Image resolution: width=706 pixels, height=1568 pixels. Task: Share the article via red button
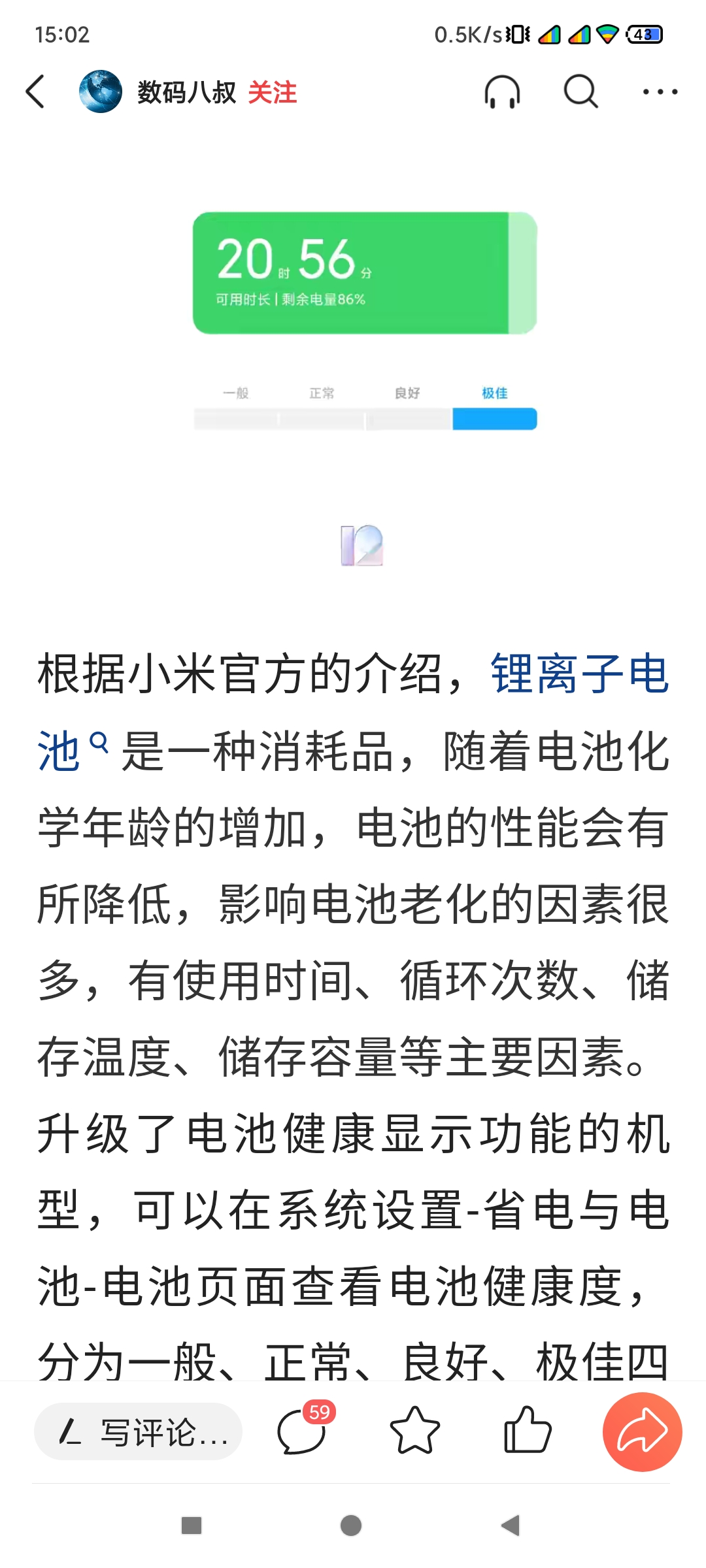click(642, 1431)
